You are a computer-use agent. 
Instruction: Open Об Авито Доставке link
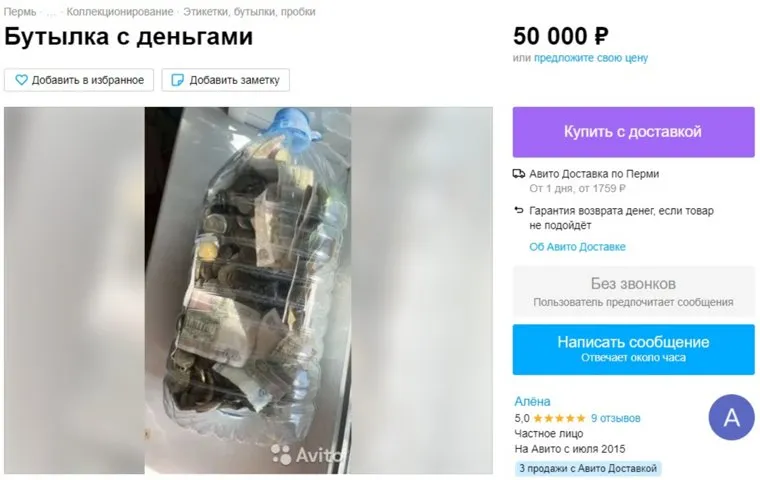coord(577,247)
